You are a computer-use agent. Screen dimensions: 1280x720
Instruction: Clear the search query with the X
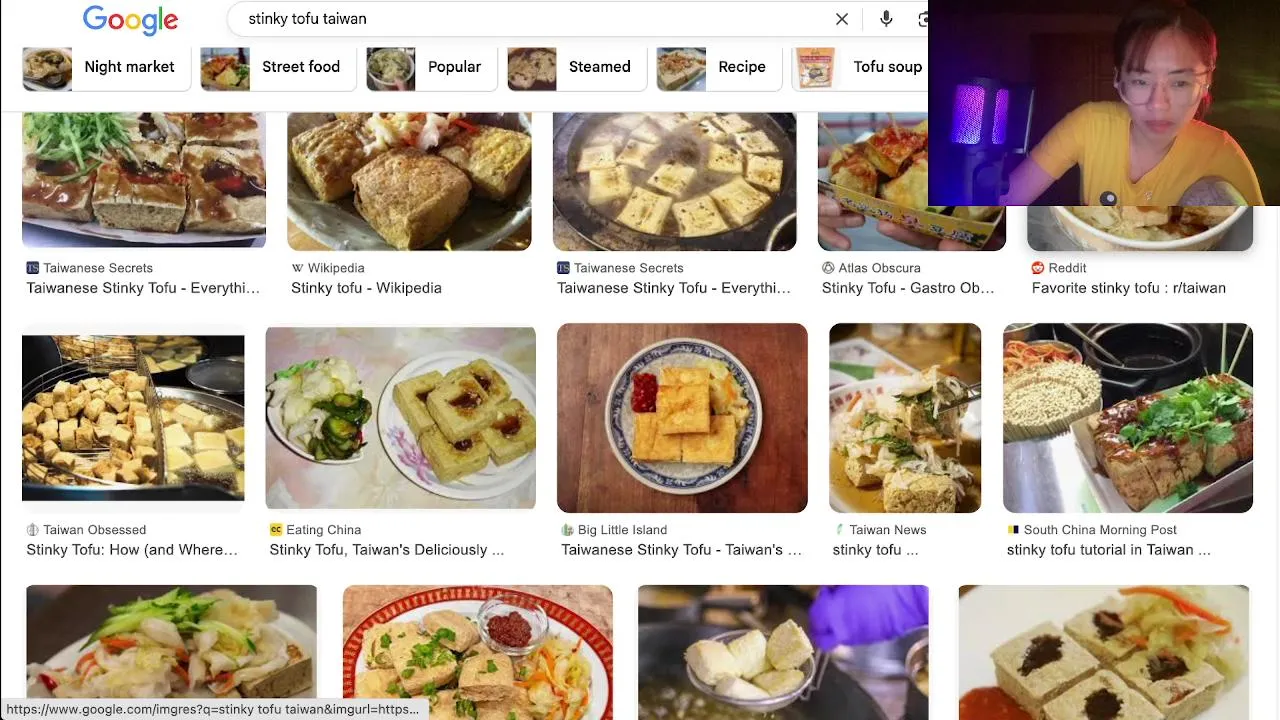pyautogui.click(x=842, y=19)
